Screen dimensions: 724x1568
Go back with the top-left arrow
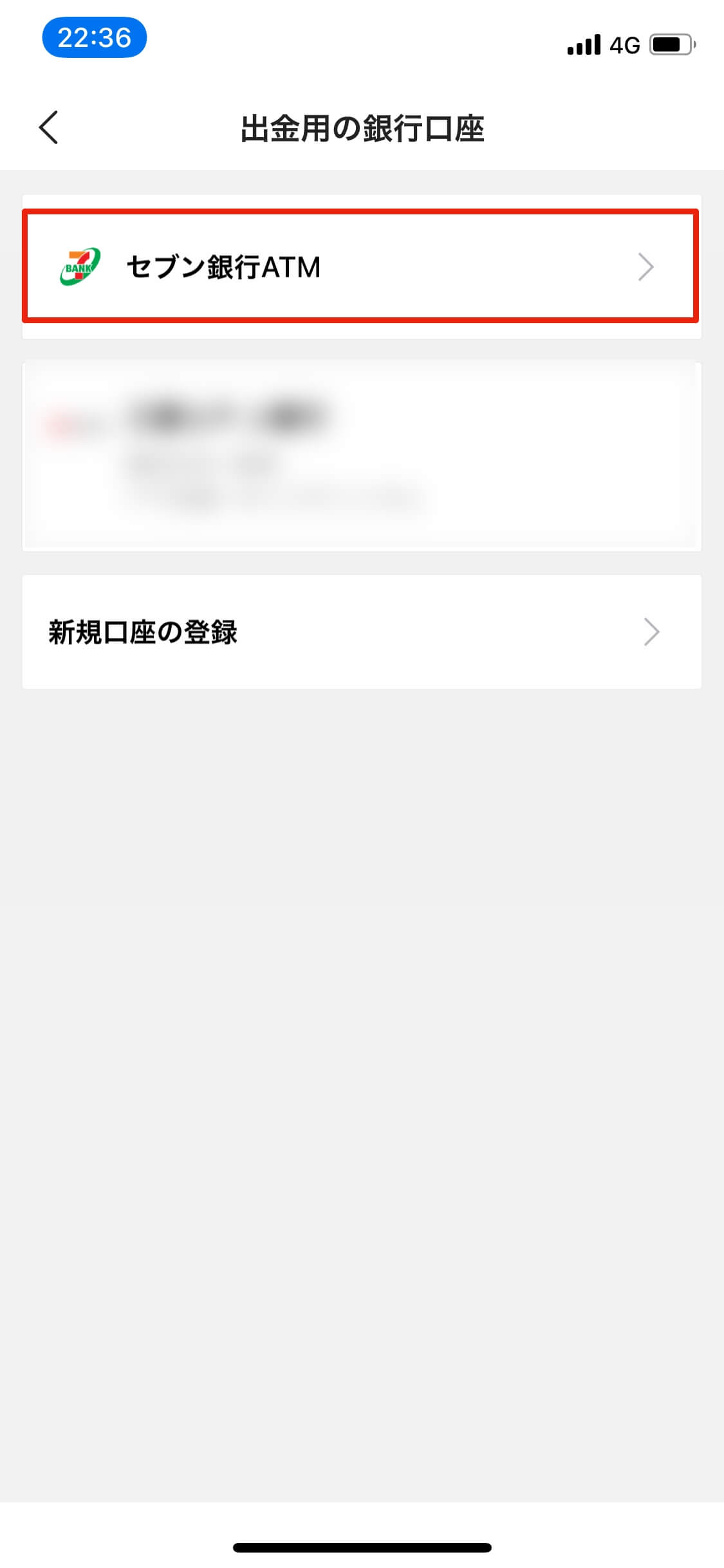pyautogui.click(x=49, y=127)
